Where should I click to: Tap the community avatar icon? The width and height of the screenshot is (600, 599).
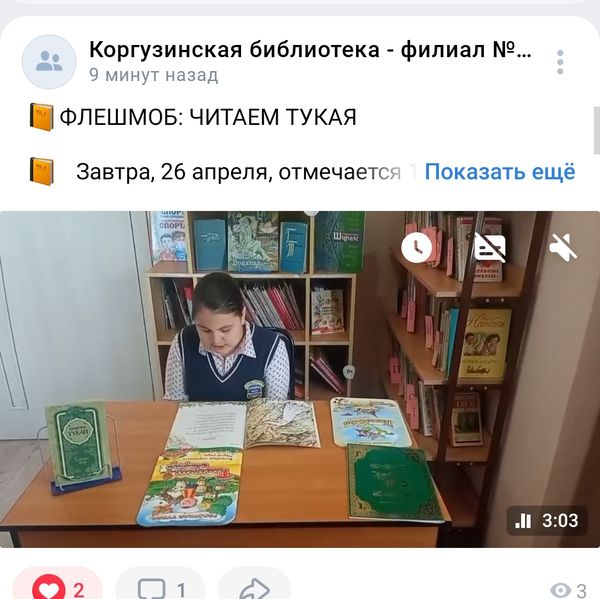point(49,62)
